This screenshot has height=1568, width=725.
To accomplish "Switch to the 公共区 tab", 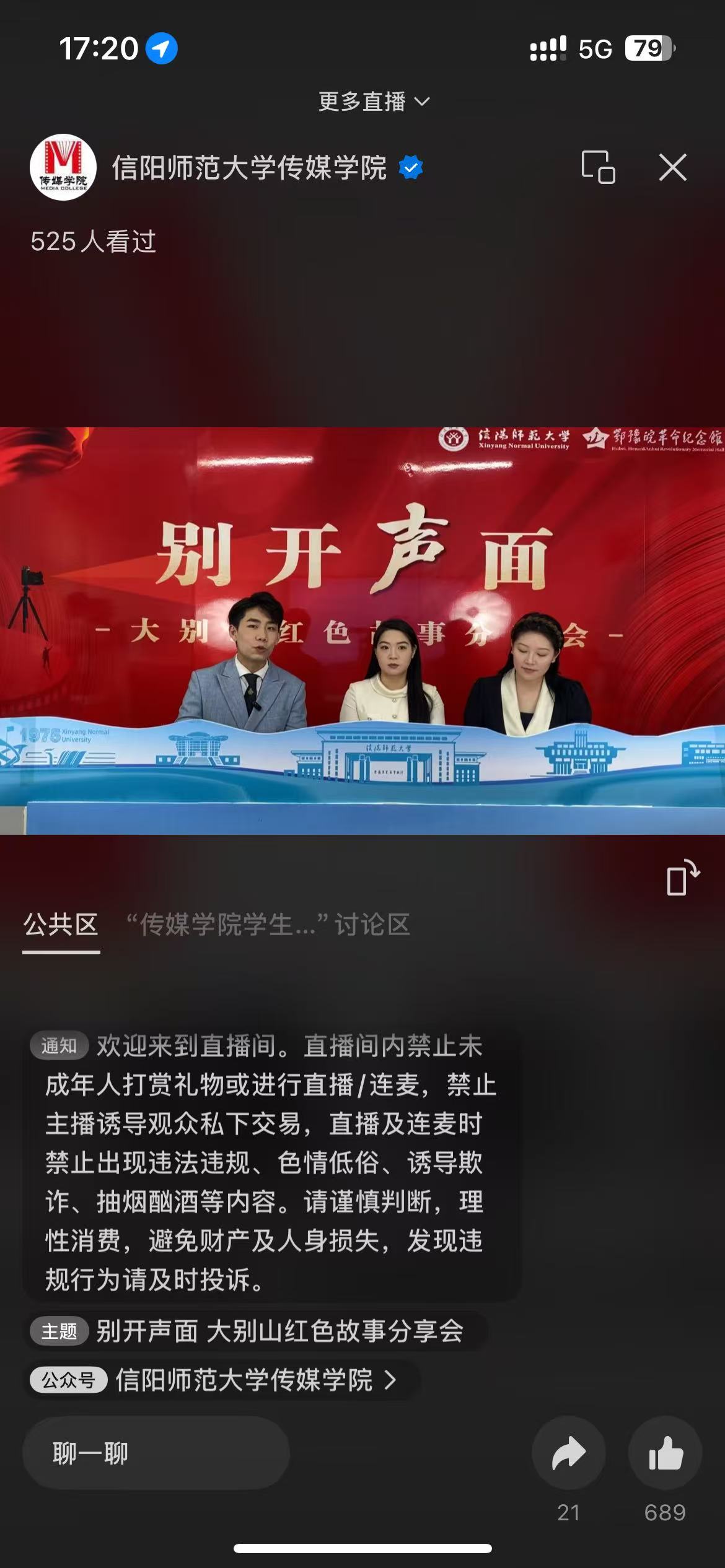I will click(61, 925).
